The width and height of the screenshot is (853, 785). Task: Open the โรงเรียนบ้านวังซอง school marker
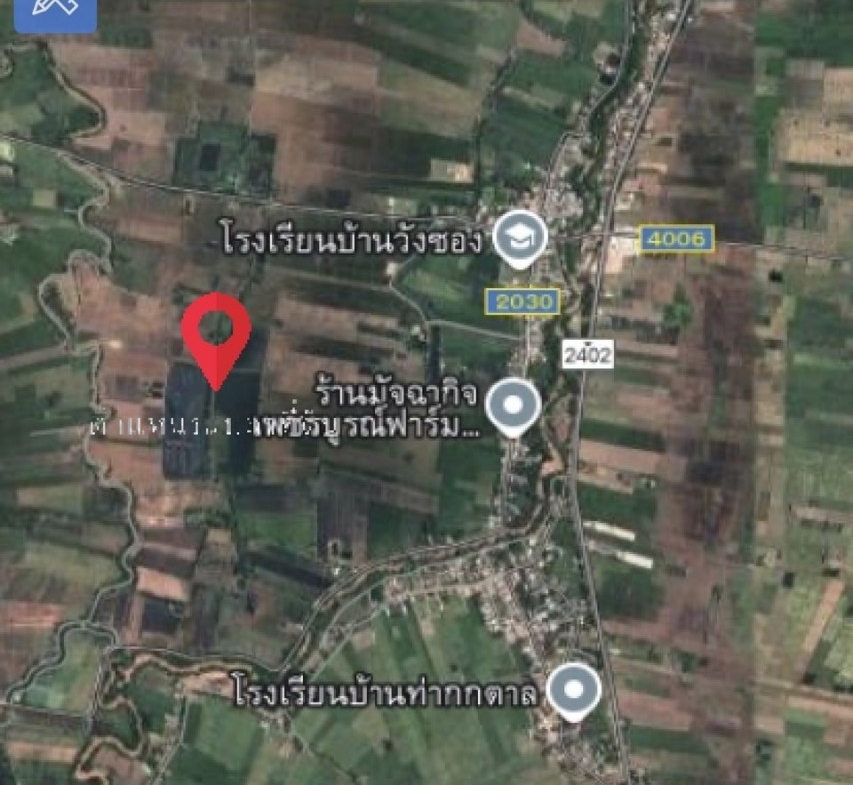(x=521, y=237)
